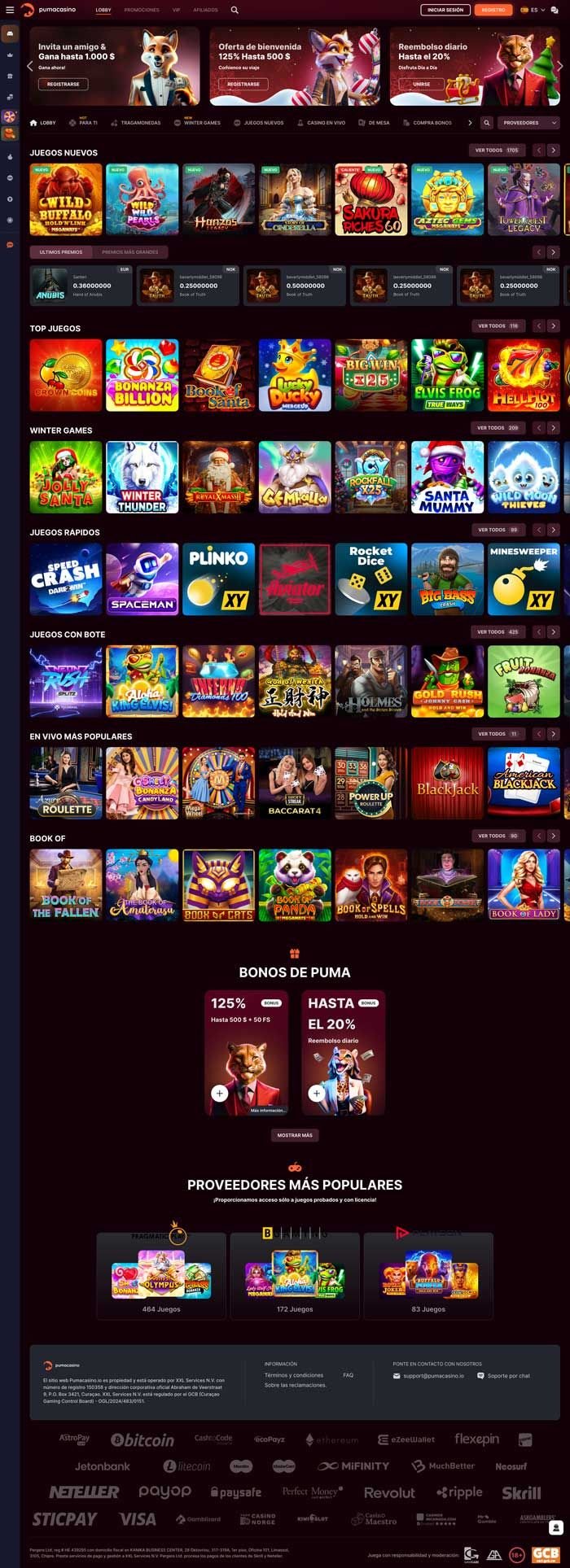Tap Unirse on the Reembolso diario banner

coord(422,84)
